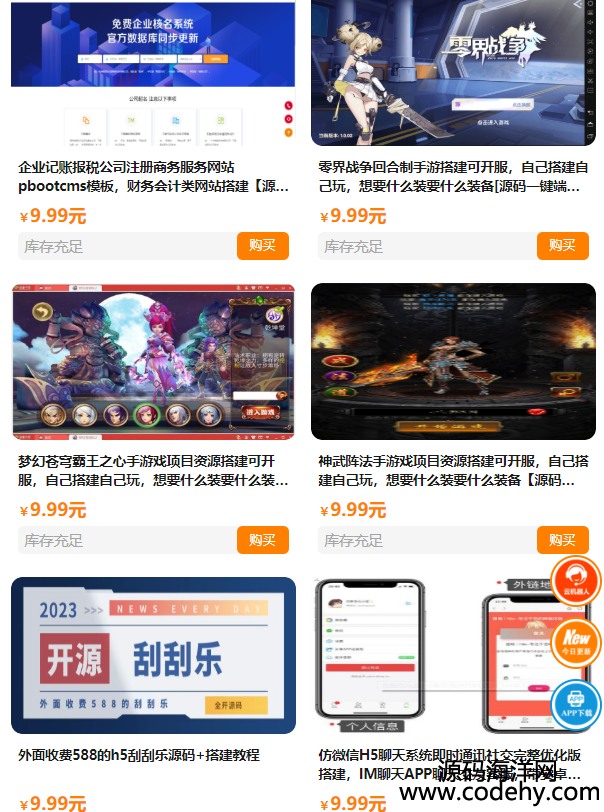Open the APP下载 floating button
Viewport: 604px width, 812px height.
tap(576, 703)
